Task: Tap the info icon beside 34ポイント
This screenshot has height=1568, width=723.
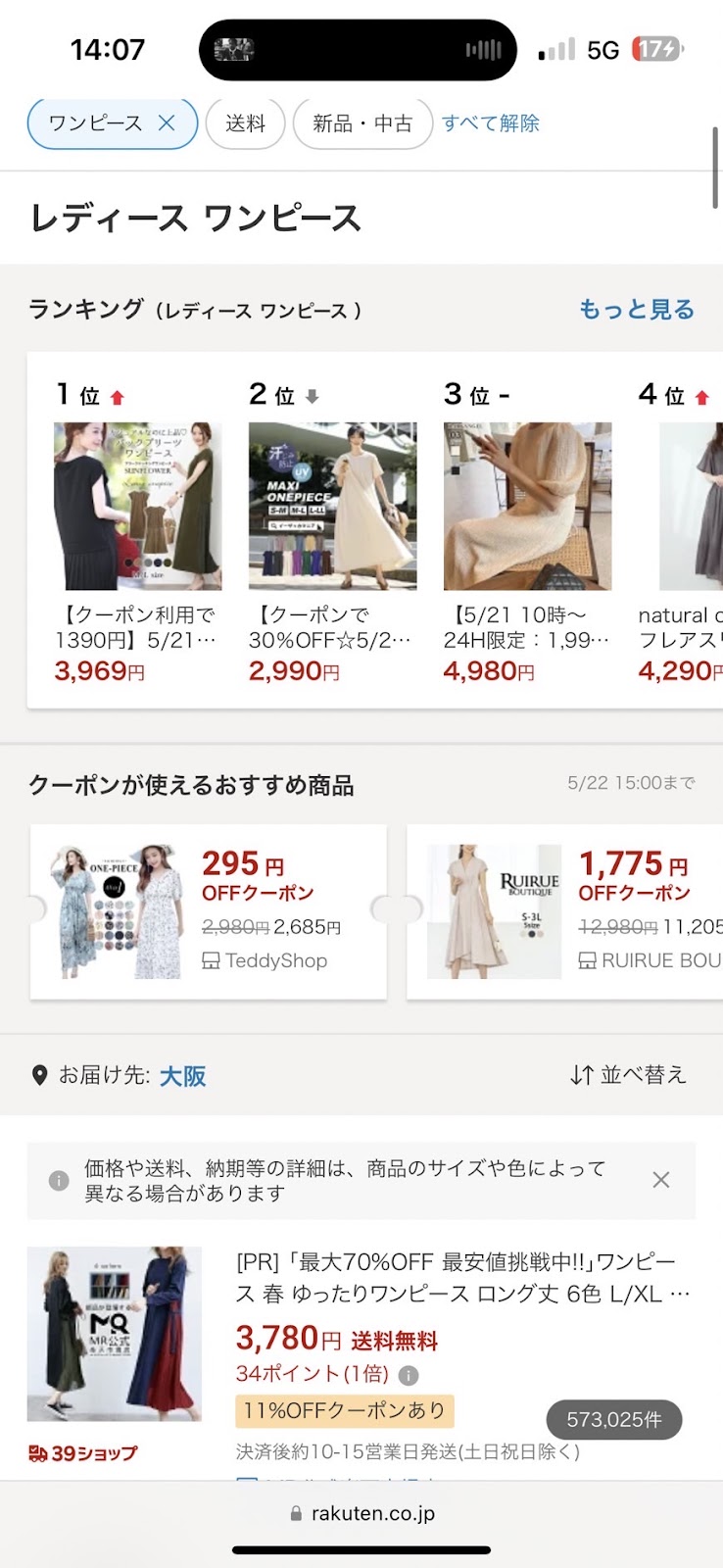Action: coord(410,1375)
